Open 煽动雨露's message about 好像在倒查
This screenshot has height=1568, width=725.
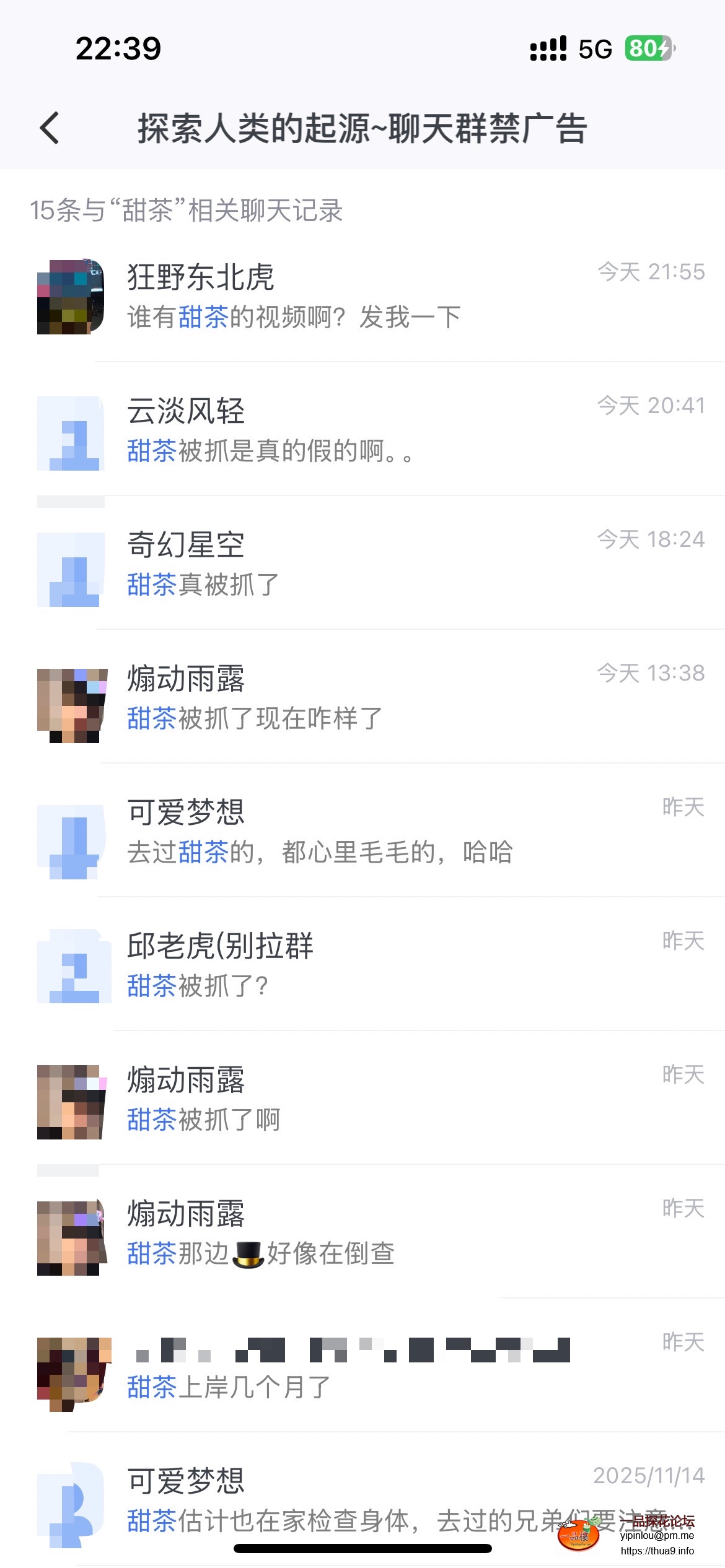click(x=372, y=1234)
